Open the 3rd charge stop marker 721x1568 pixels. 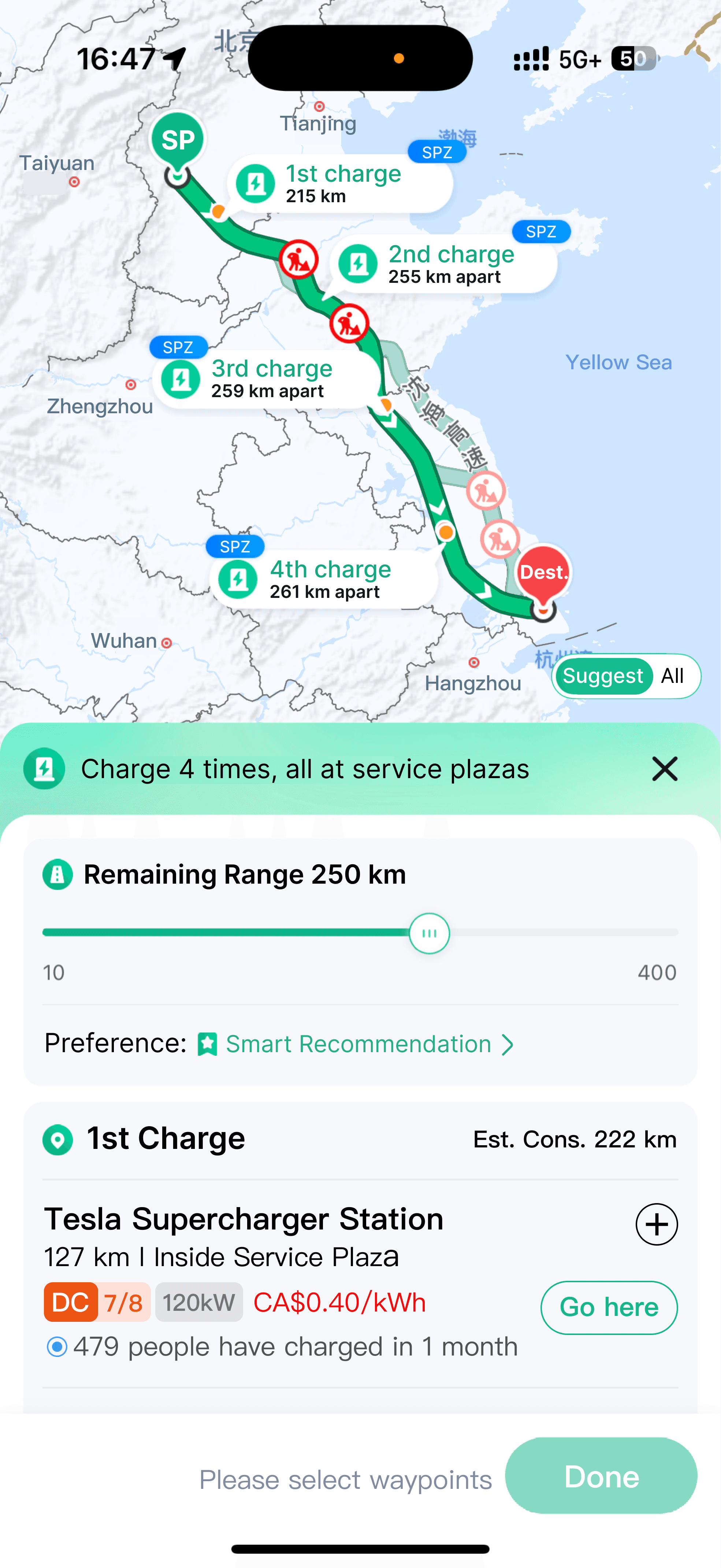(x=267, y=378)
